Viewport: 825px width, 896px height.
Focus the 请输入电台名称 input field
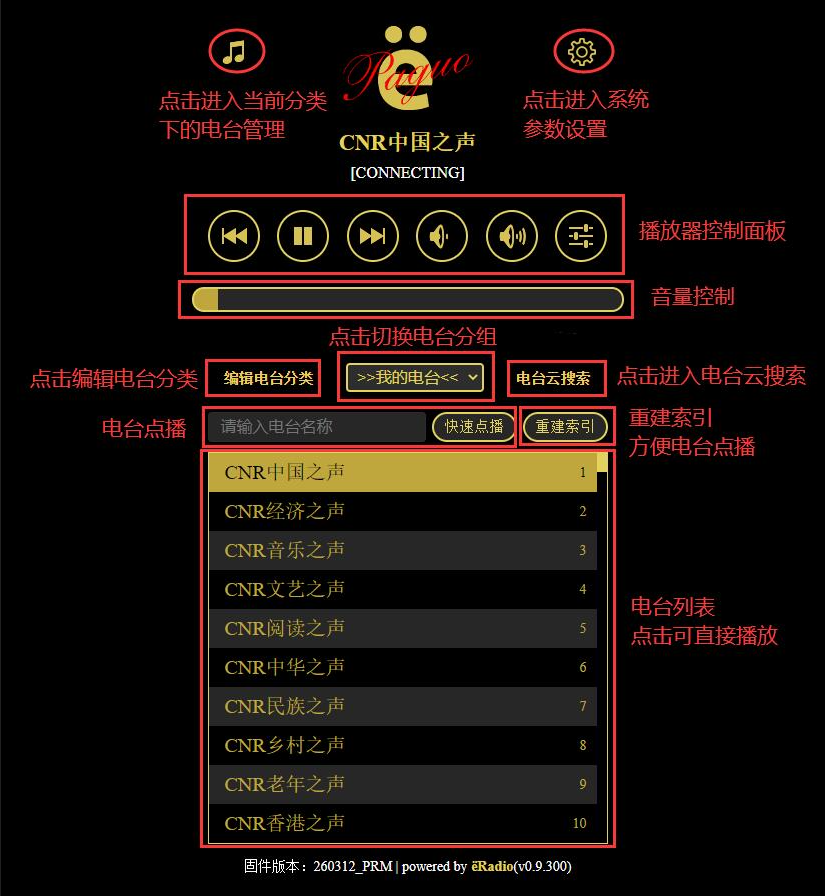pyautogui.click(x=317, y=427)
